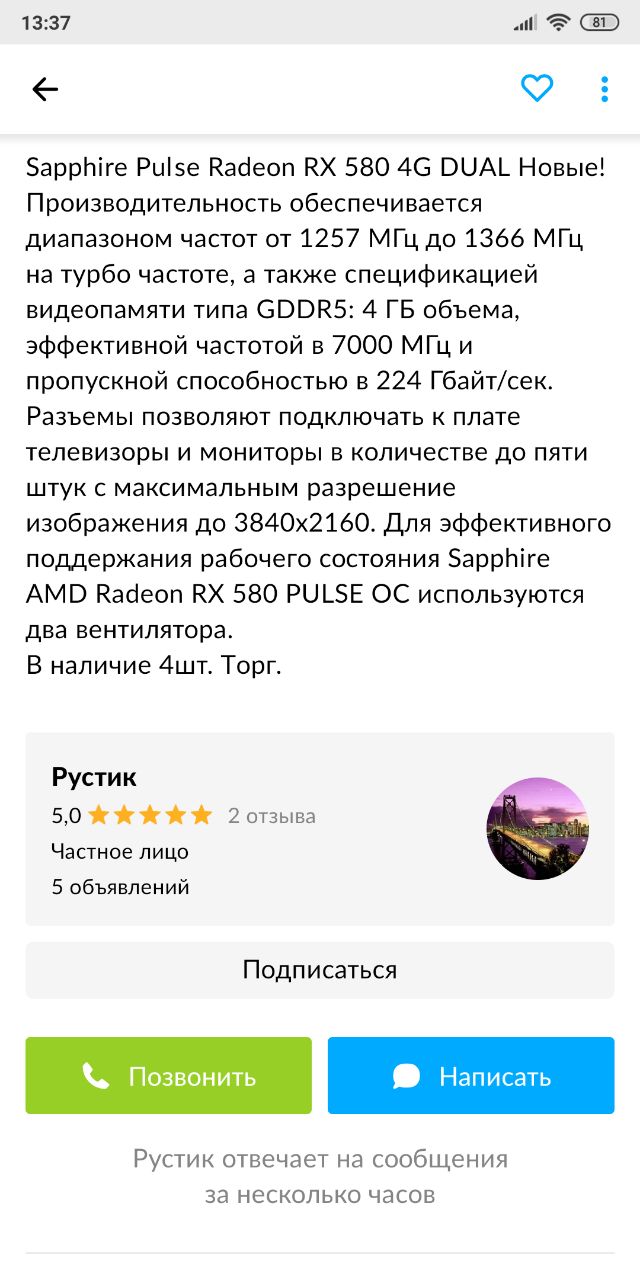640x1280 pixels.
Task: Go back using the arrow icon
Action: point(45,90)
